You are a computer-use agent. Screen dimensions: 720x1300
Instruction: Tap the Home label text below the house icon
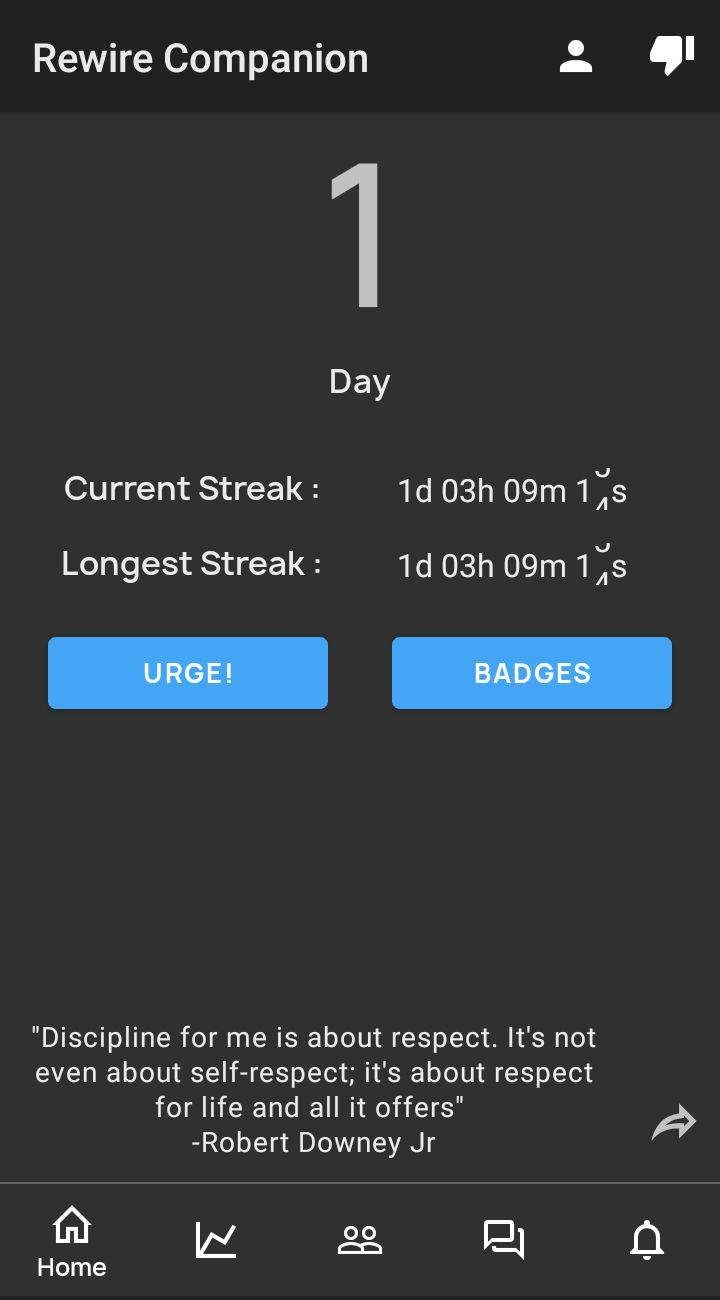(71, 1267)
